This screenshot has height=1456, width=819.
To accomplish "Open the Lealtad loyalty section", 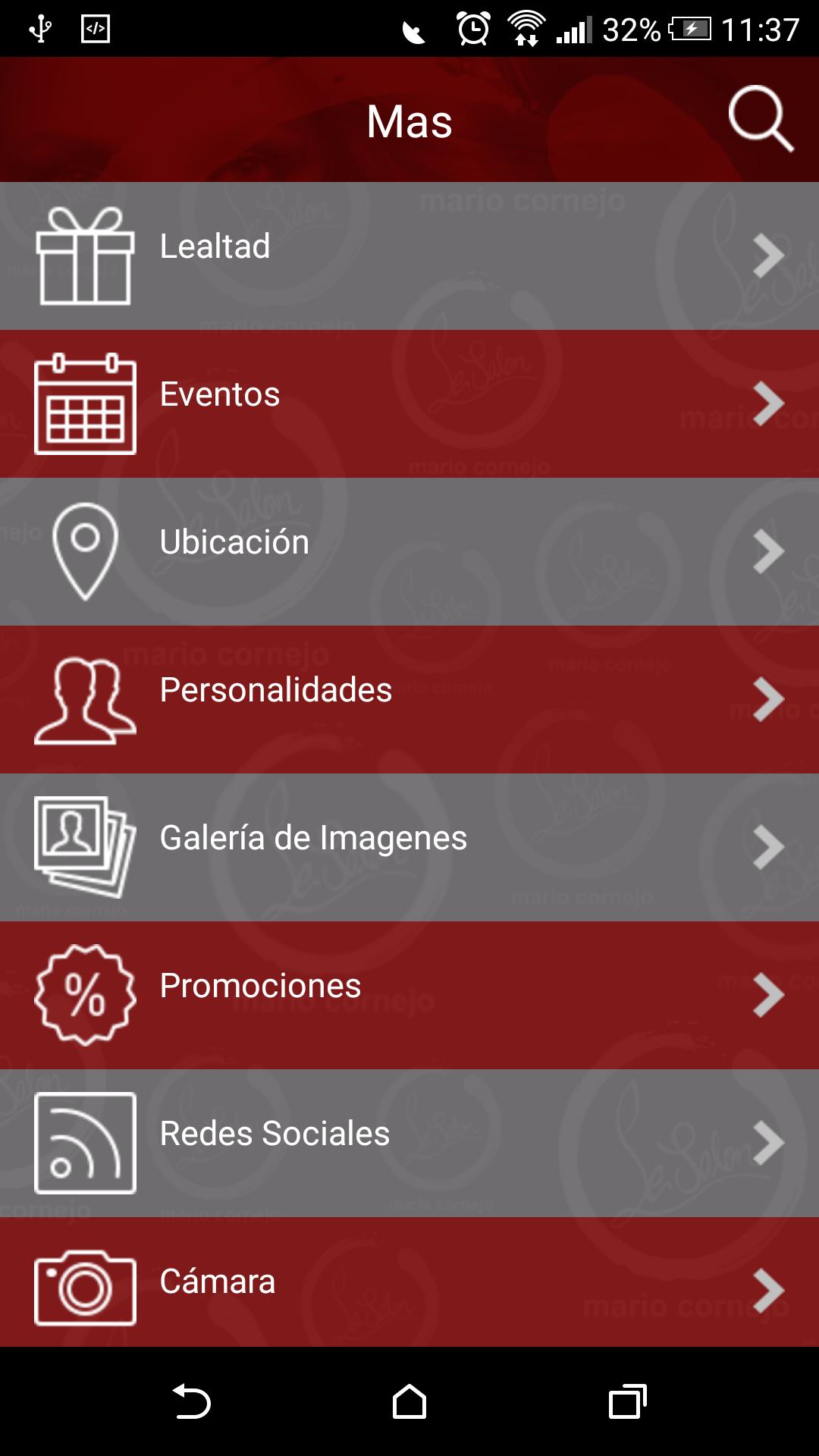I will (409, 256).
